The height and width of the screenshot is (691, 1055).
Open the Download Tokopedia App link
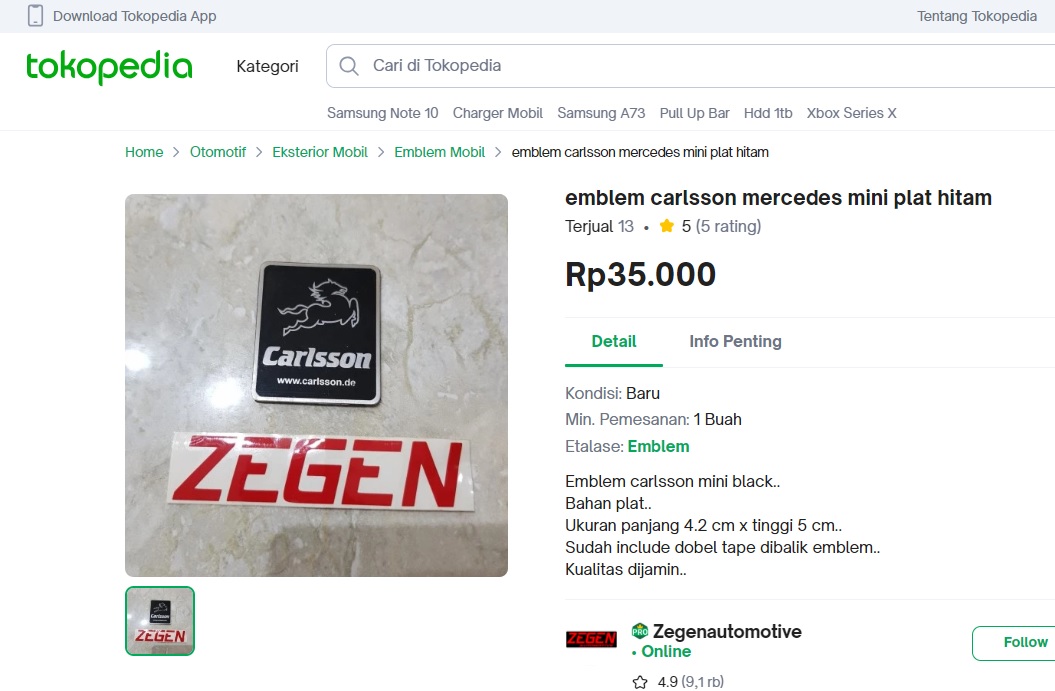click(134, 16)
